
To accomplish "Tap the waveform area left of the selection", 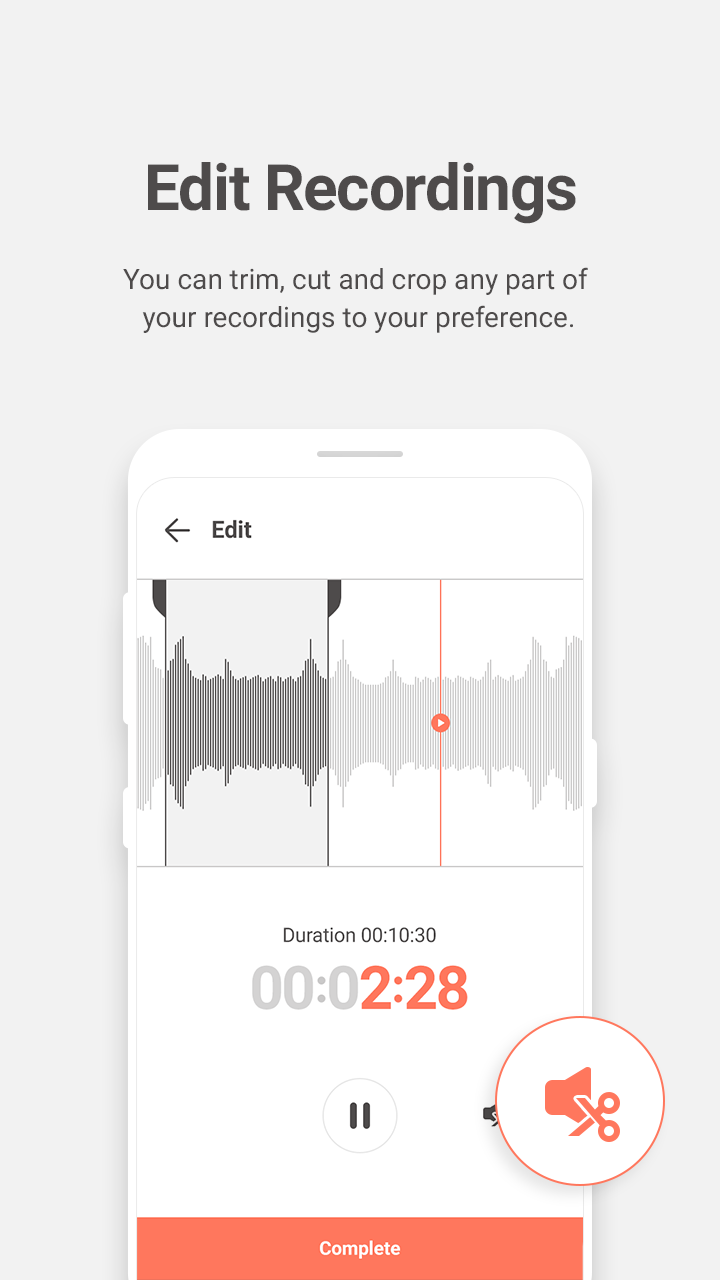I will pyautogui.click(x=150, y=720).
